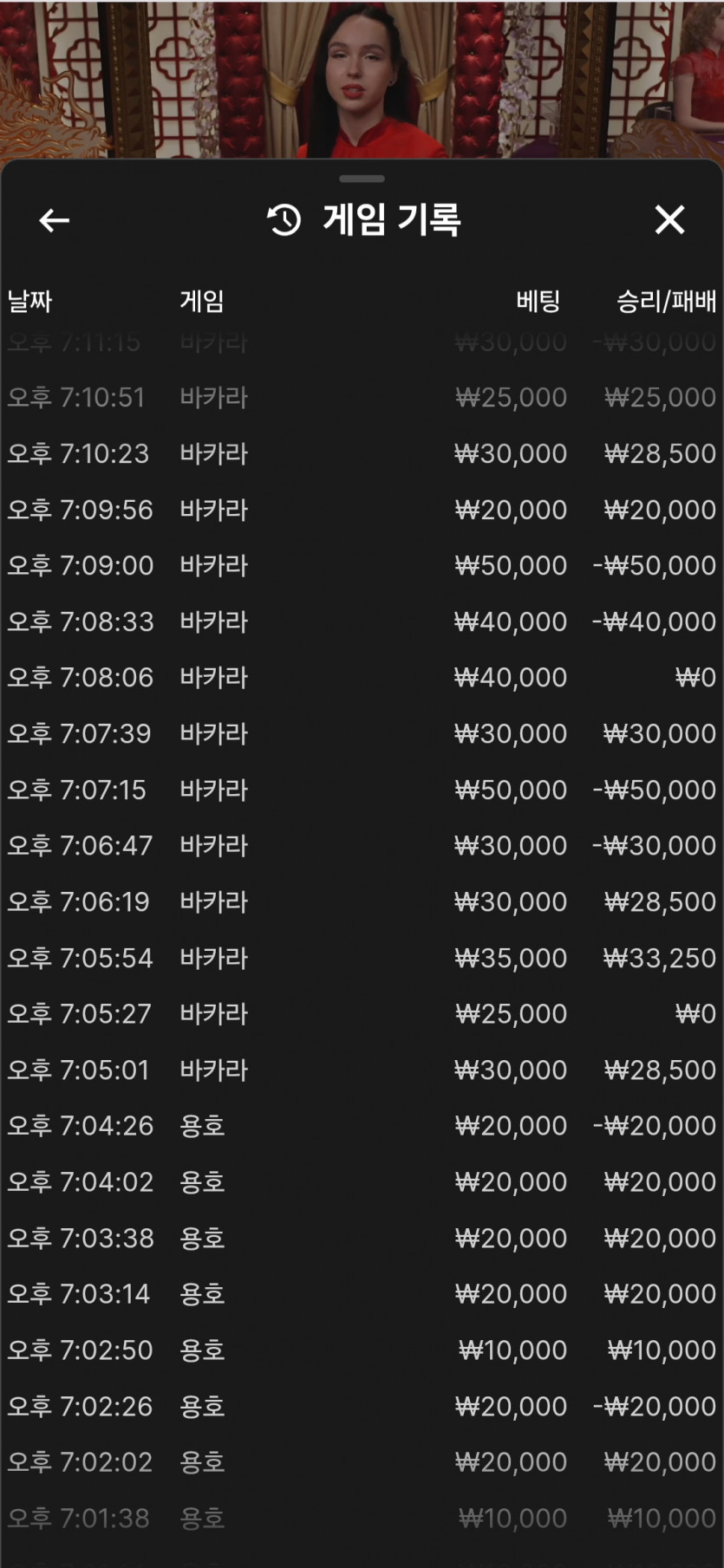View details of the 오후 7:08:06 game
The width and height of the screenshot is (724, 1568).
362,677
